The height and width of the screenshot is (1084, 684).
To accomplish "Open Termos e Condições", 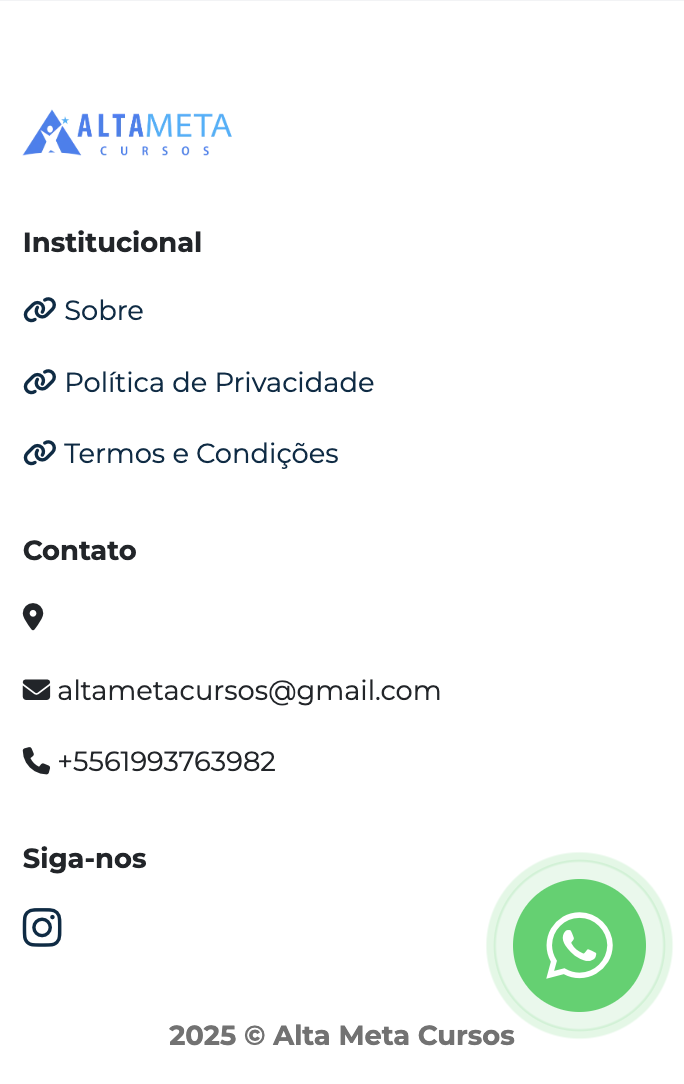I will click(x=200, y=454).
